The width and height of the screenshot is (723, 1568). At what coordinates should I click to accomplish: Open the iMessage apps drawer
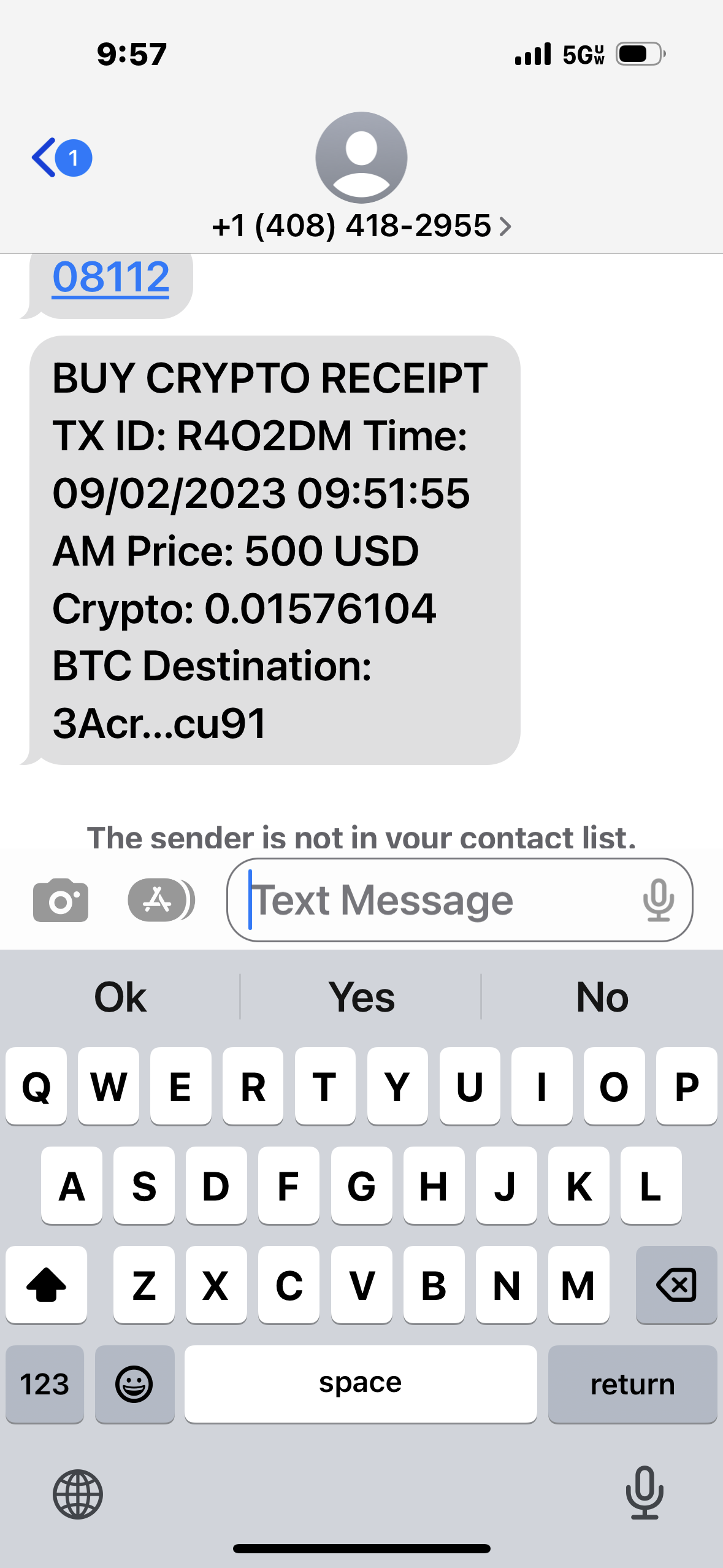tap(159, 900)
